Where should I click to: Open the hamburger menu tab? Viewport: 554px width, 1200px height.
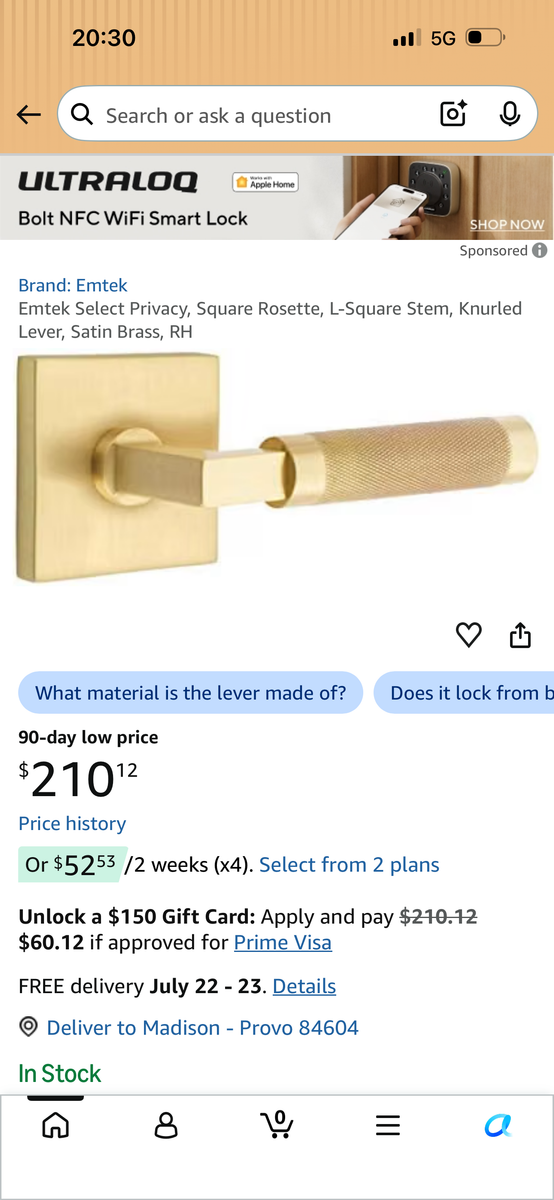388,1125
